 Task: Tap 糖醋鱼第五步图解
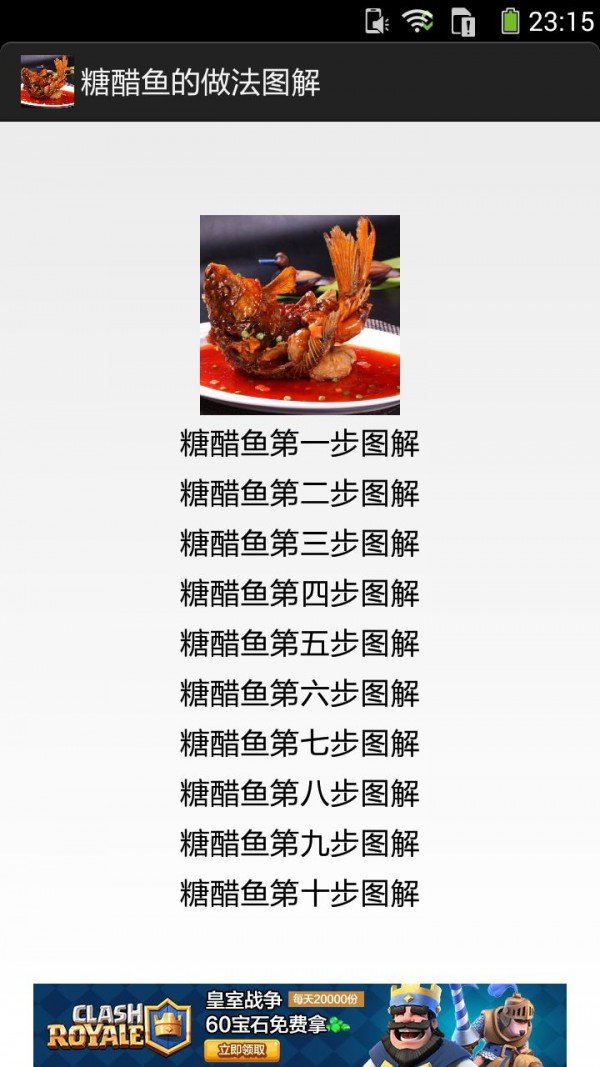point(299,643)
